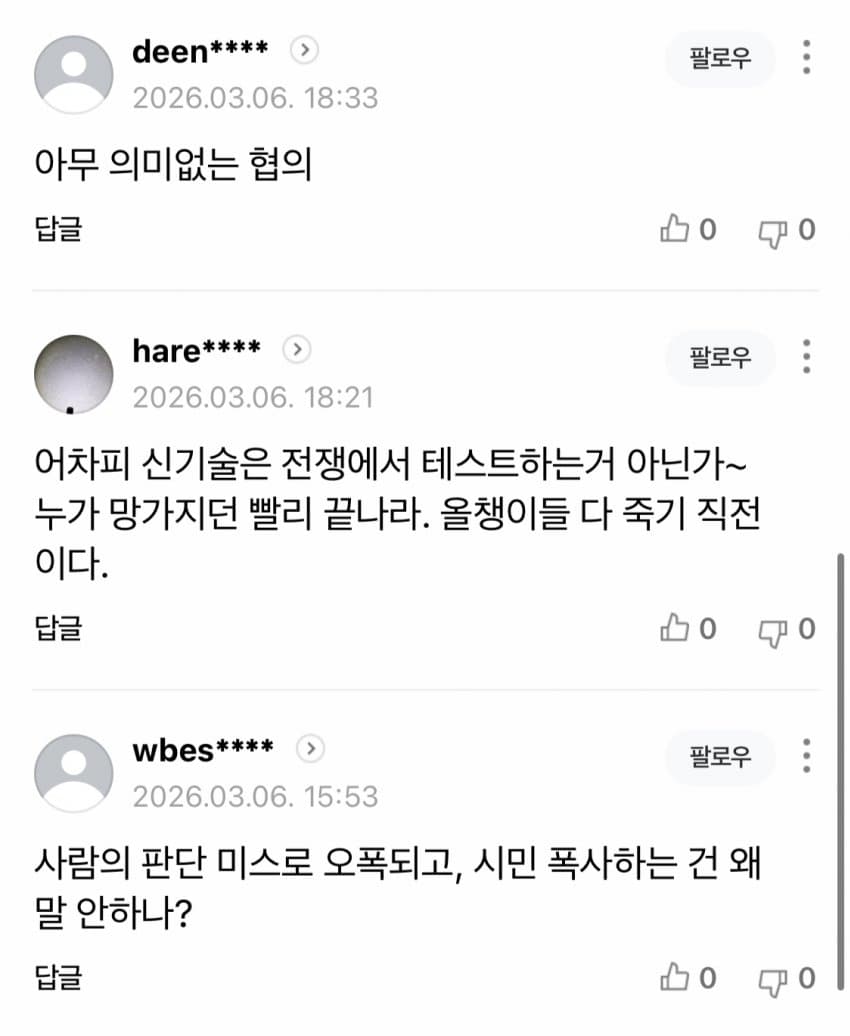Follow user wbes****

tap(720, 756)
